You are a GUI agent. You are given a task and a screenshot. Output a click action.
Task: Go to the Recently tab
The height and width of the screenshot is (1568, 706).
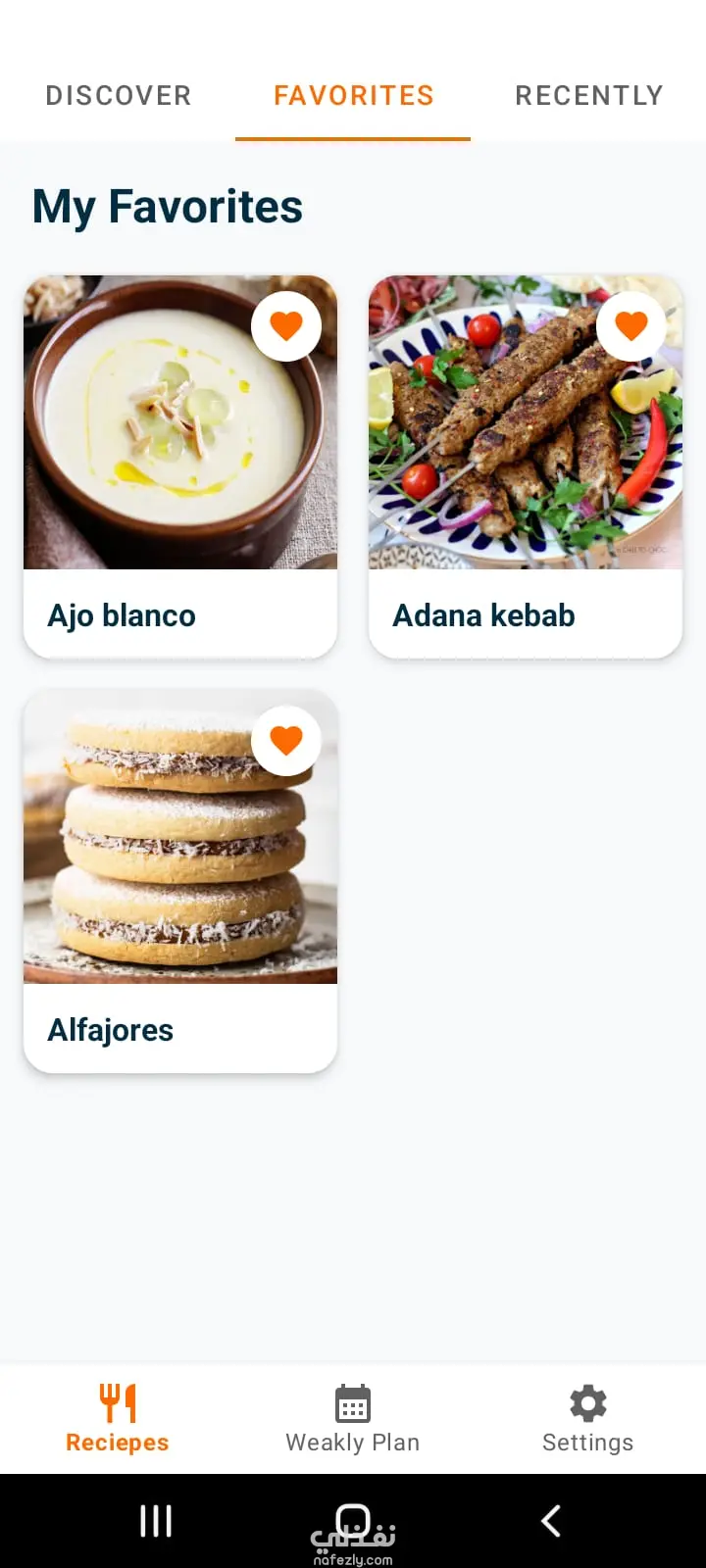pos(589,96)
